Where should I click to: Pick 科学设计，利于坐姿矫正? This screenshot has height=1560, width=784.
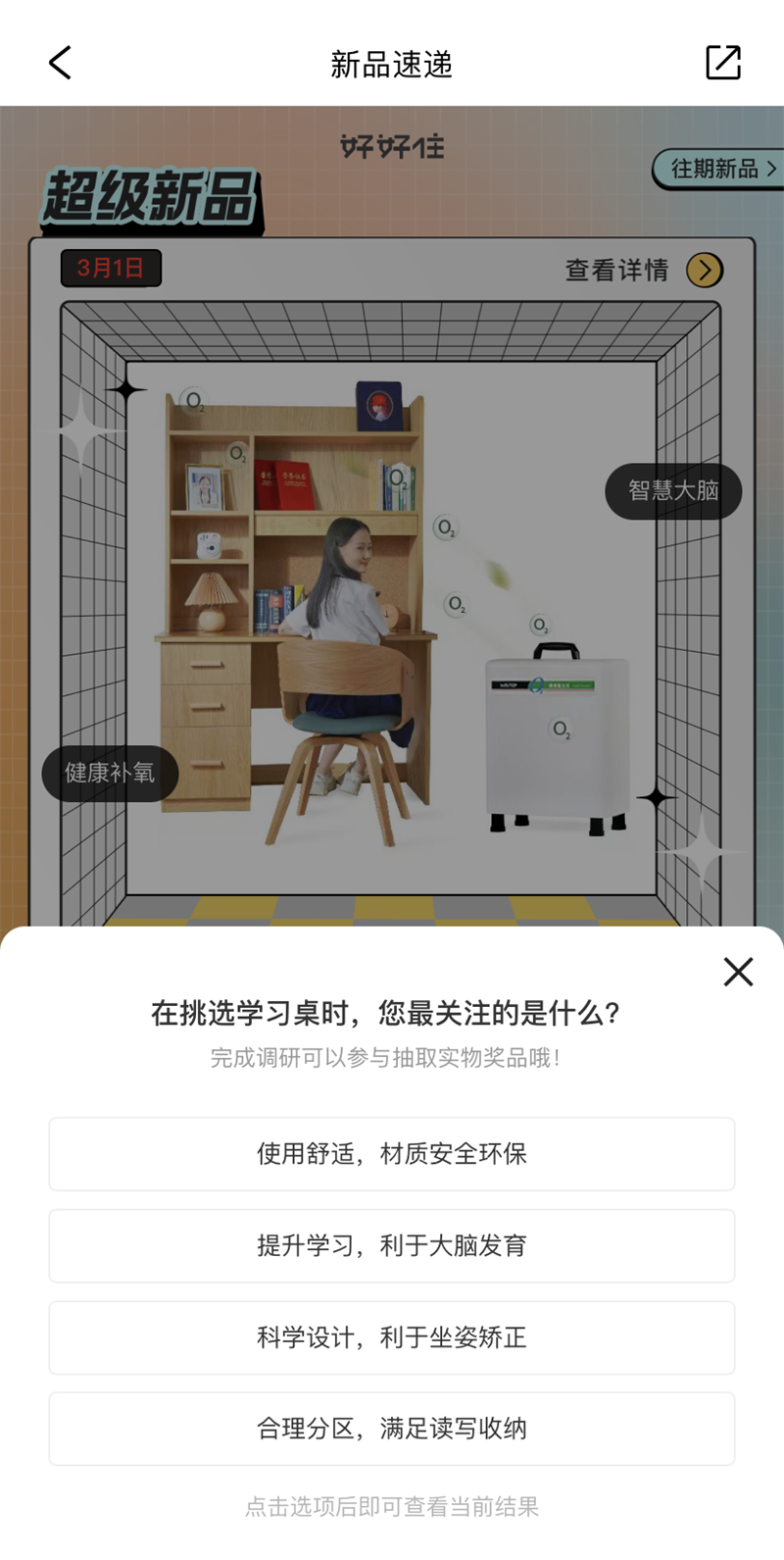[x=392, y=1337]
